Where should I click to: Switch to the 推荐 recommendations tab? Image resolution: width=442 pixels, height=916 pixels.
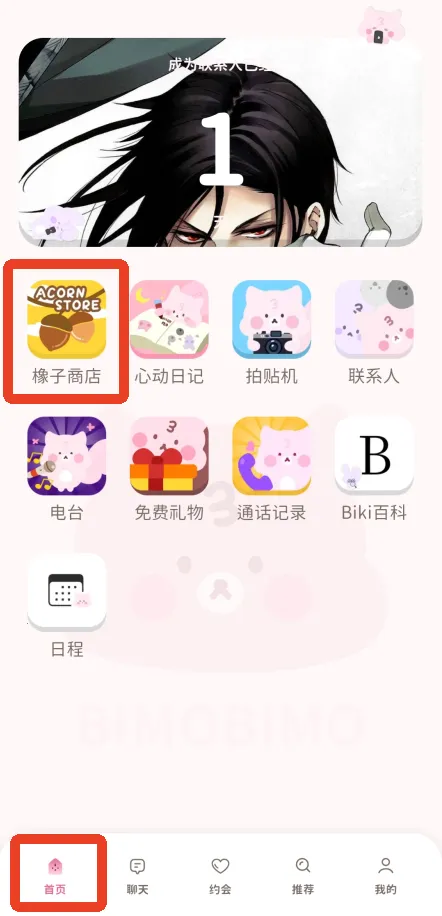point(303,876)
